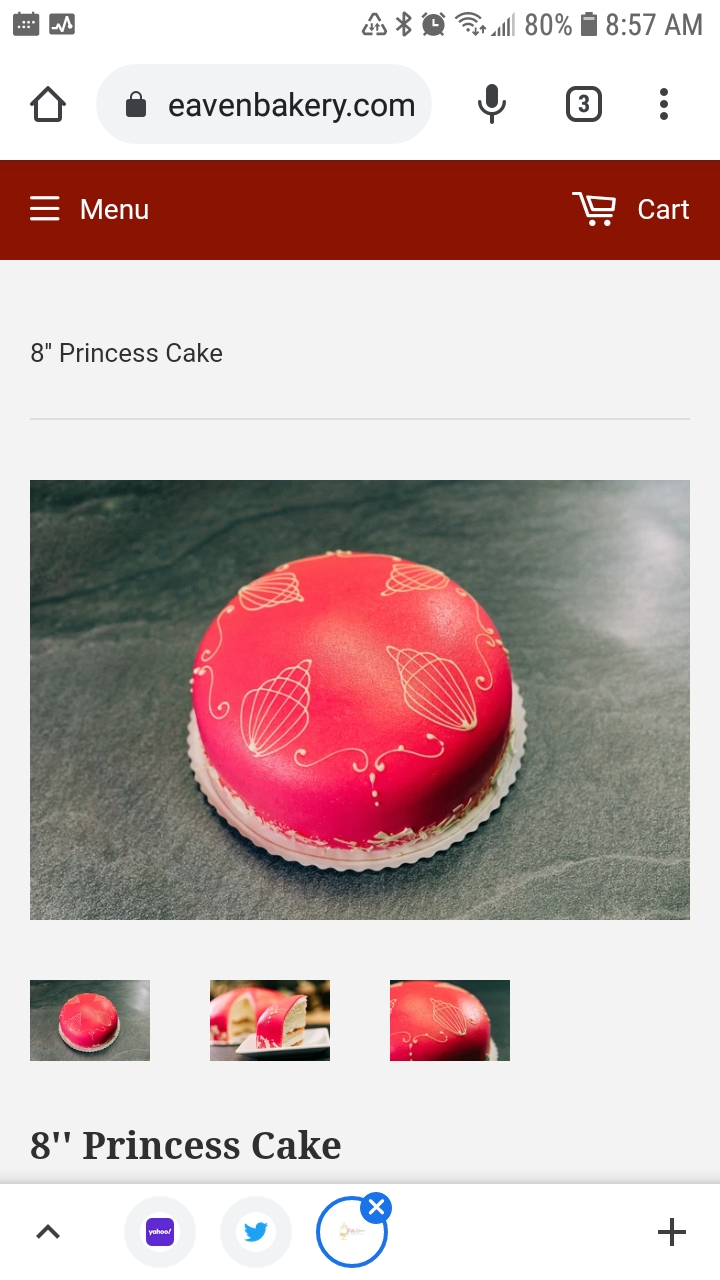Close the current bakery tab
This screenshot has height=1280, width=720.
pos(376,1208)
